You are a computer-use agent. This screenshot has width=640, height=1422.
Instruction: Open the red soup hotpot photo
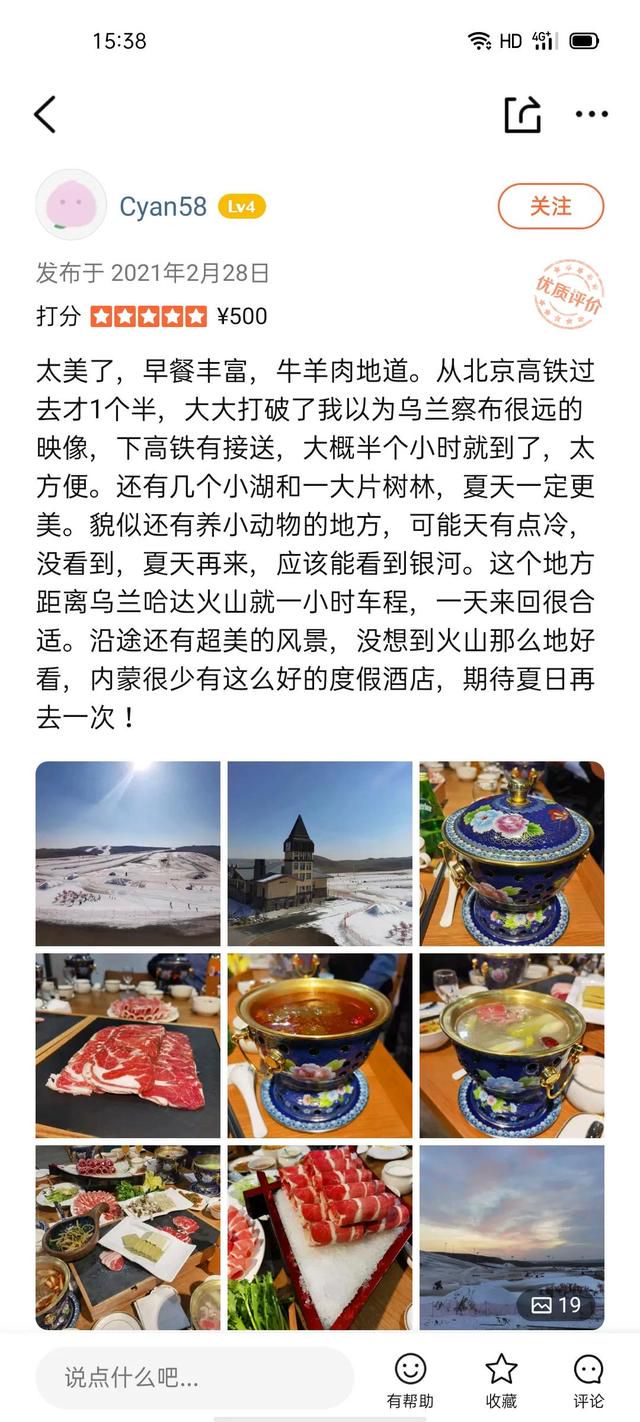point(320,1045)
